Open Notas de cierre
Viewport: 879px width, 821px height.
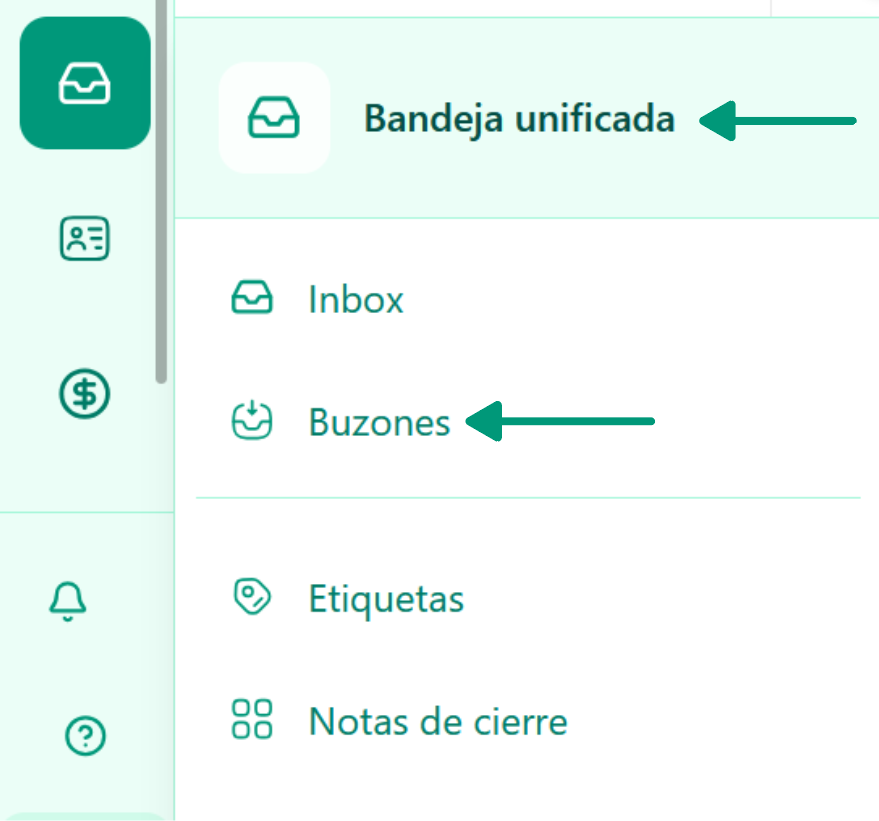[437, 721]
